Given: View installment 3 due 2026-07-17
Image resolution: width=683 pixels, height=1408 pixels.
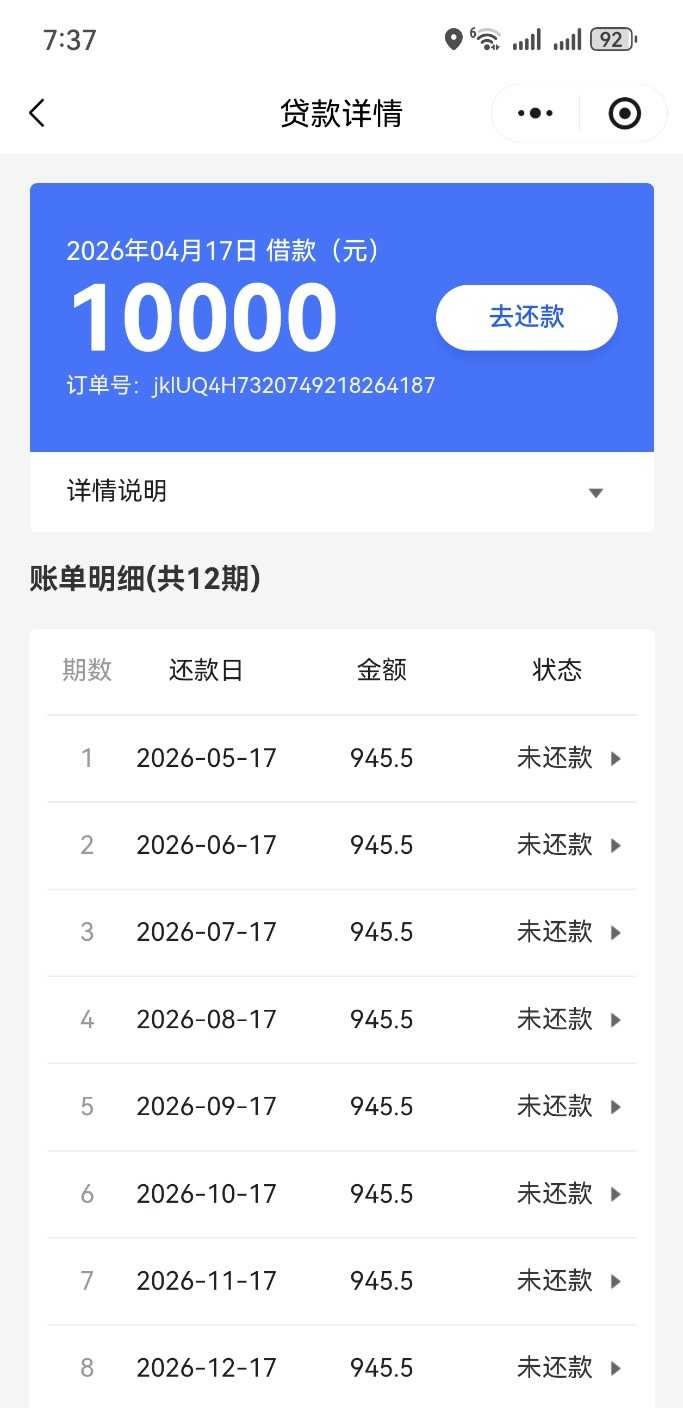Looking at the screenshot, I should coord(342,932).
